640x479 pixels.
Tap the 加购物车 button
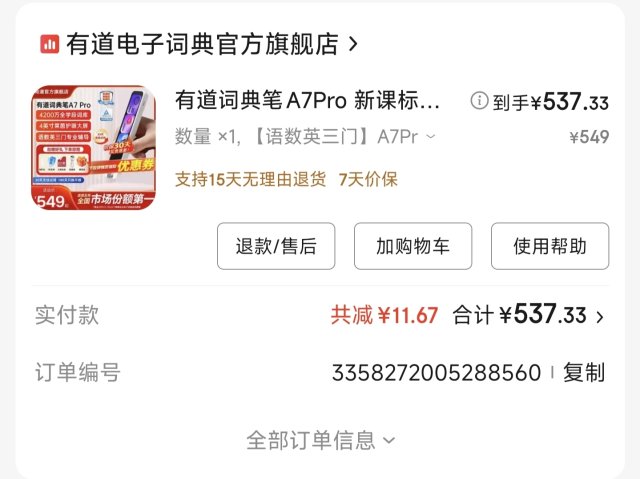coord(413,246)
